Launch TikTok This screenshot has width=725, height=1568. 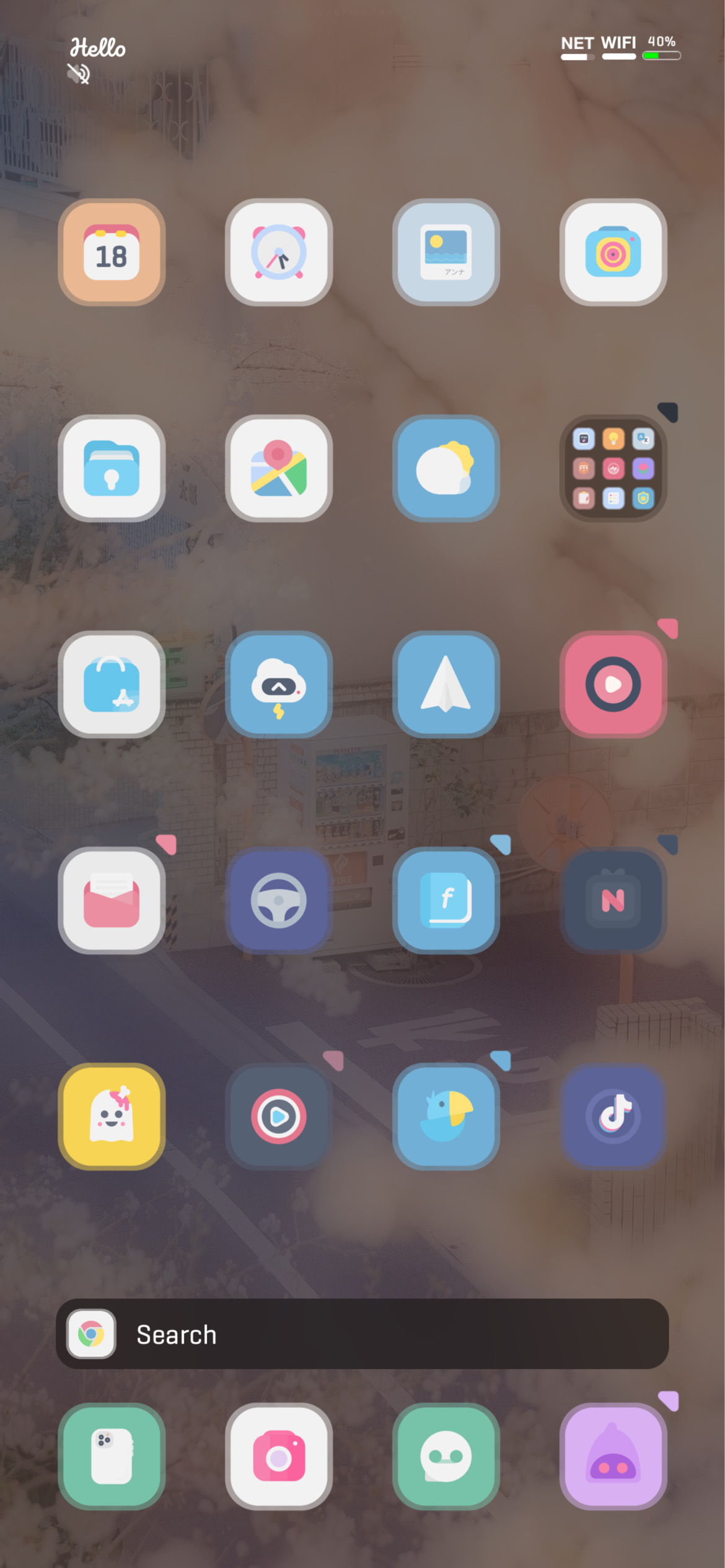click(613, 1117)
